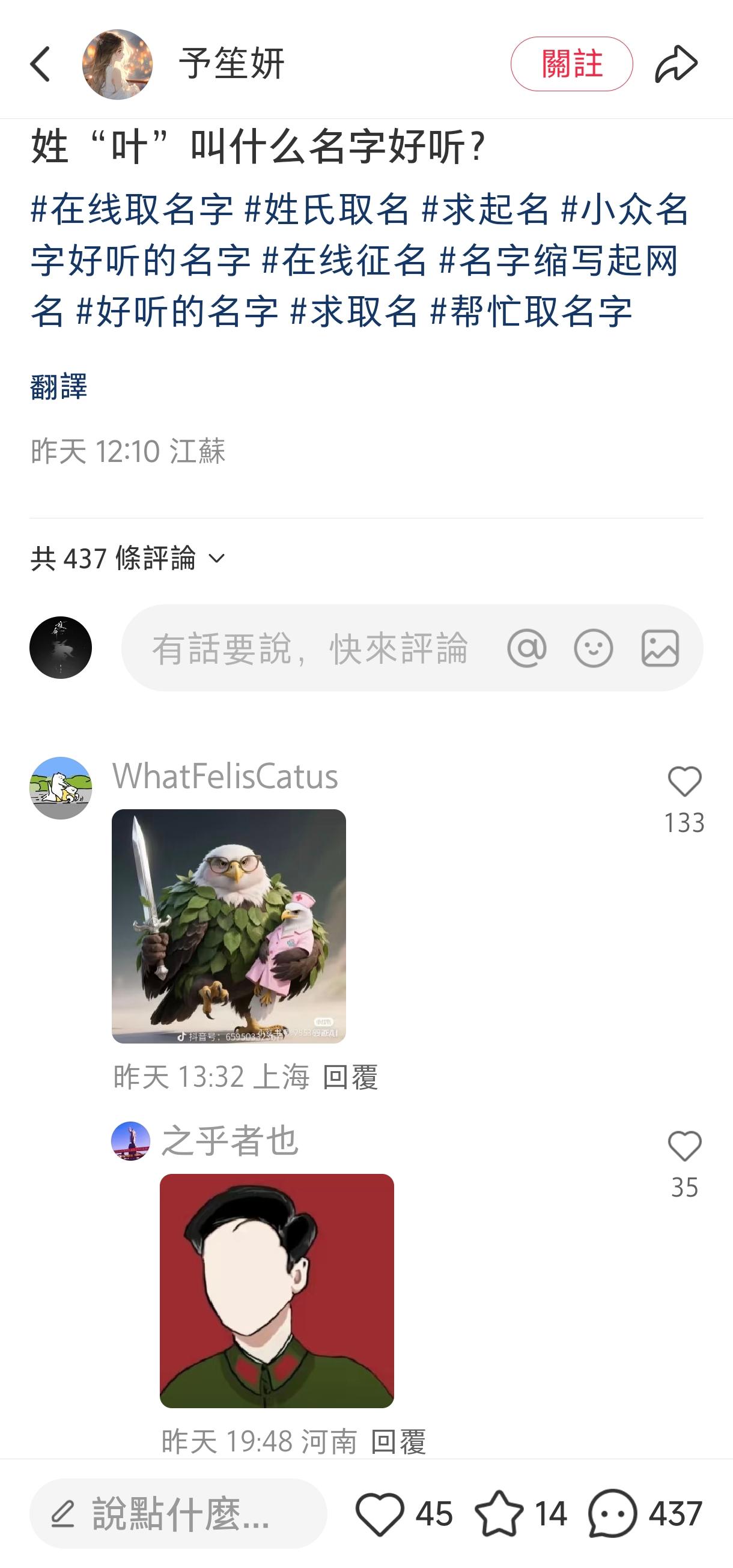Reply to WhatFelisCatus's comment via 回覆
This screenshot has height=1568, width=733.
click(x=351, y=1077)
